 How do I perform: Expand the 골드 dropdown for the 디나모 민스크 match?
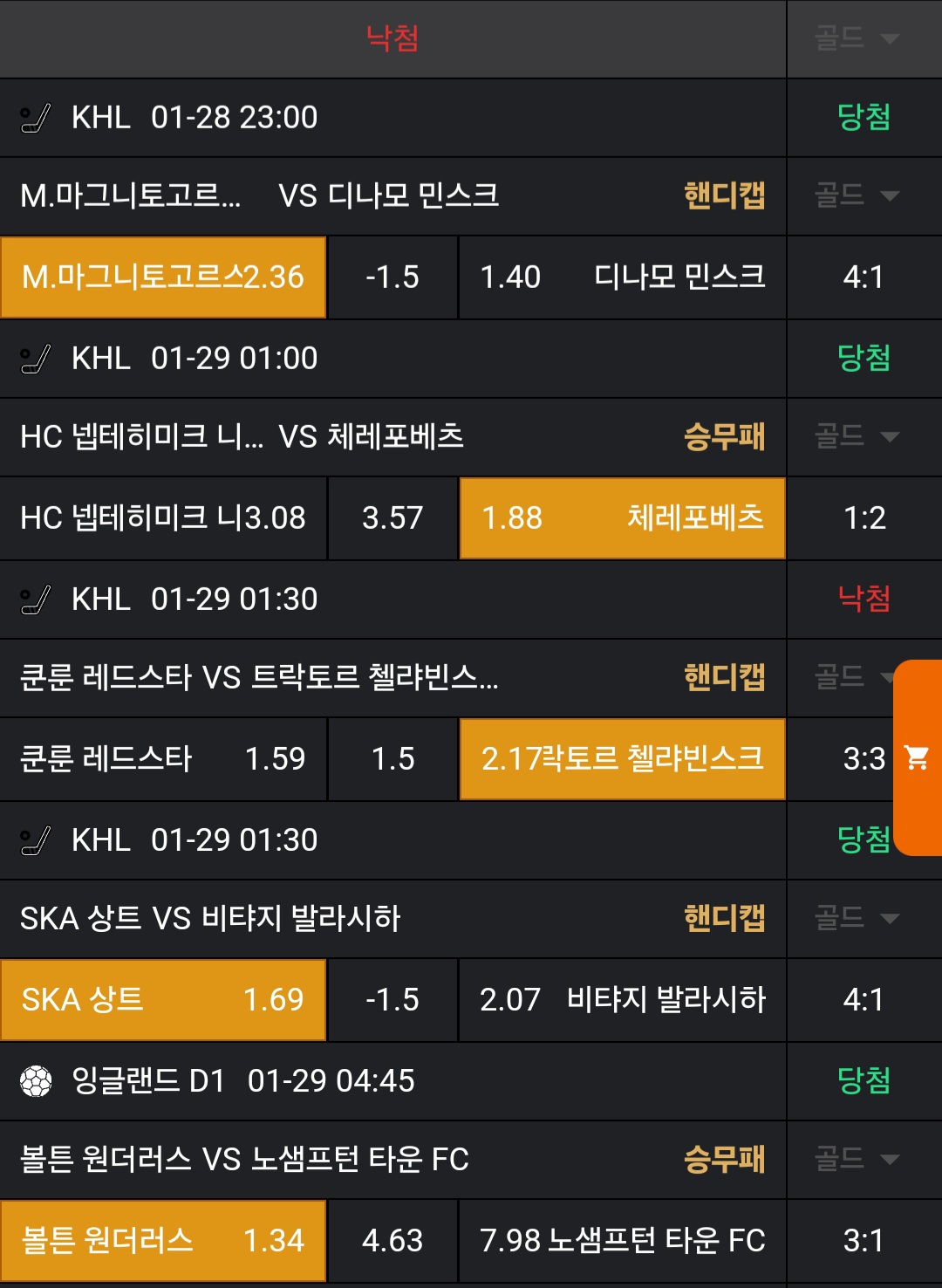pyautogui.click(x=857, y=195)
